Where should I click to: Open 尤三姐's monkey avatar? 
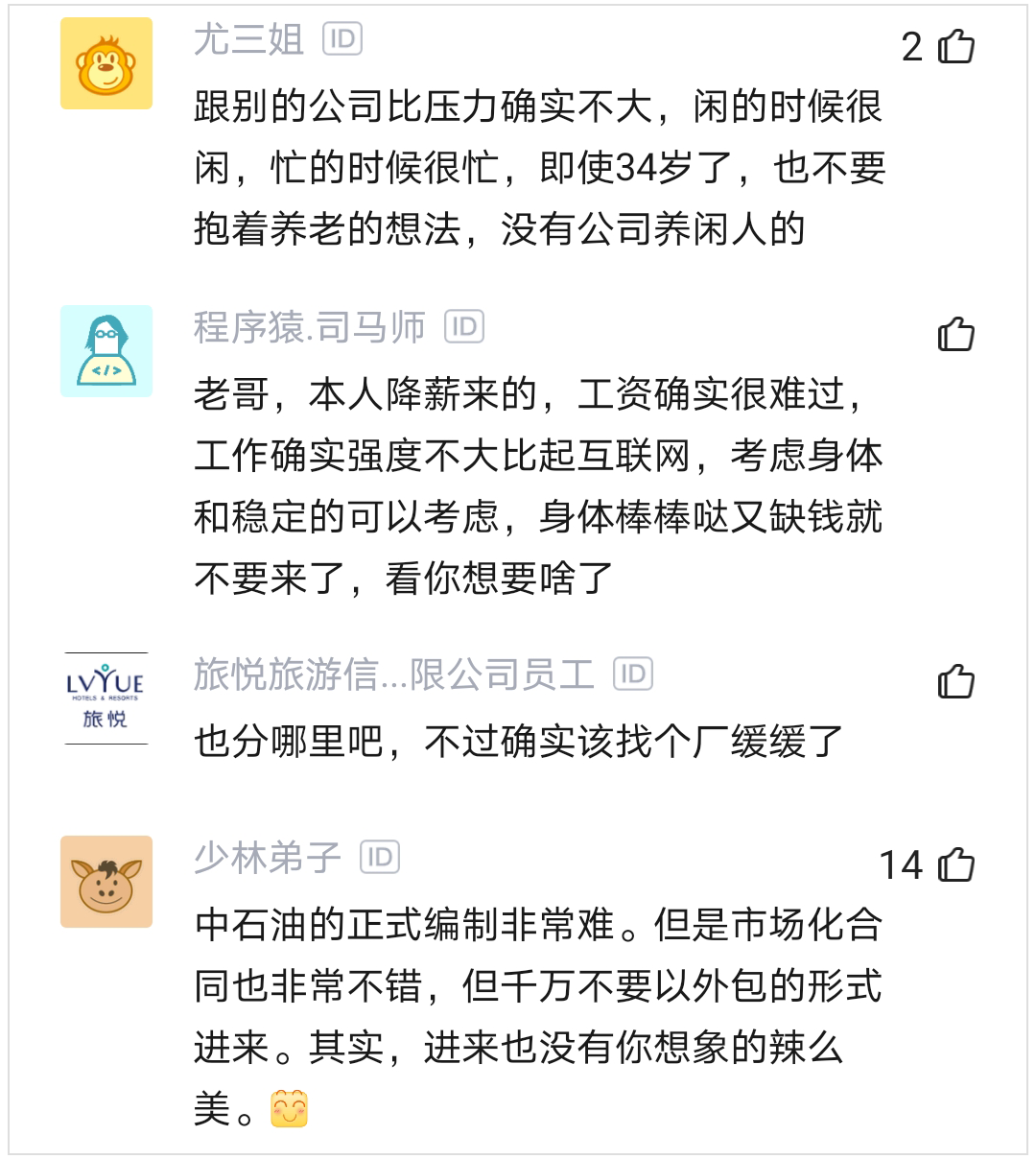pyautogui.click(x=106, y=63)
